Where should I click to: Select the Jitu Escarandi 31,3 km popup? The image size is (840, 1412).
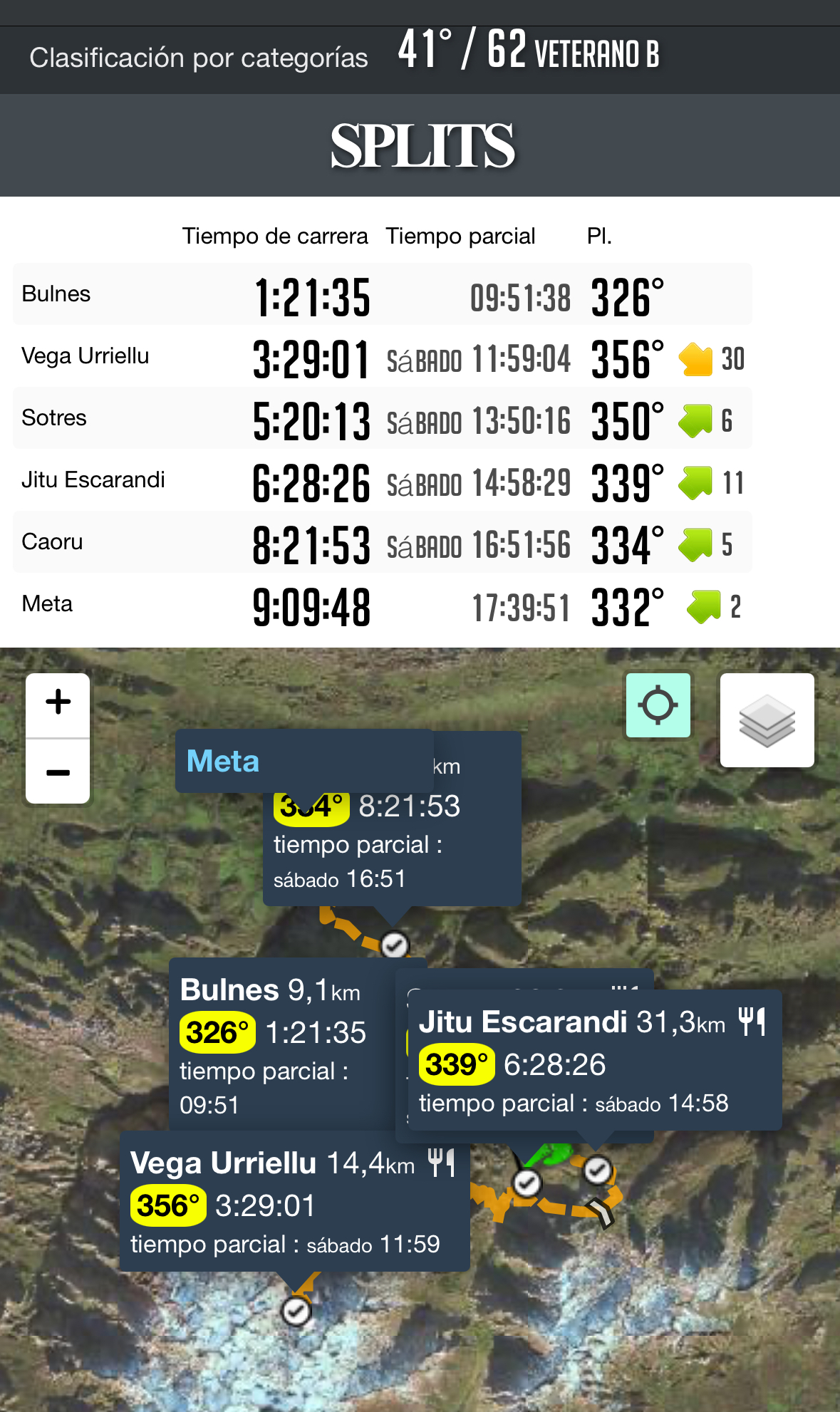click(x=593, y=1060)
